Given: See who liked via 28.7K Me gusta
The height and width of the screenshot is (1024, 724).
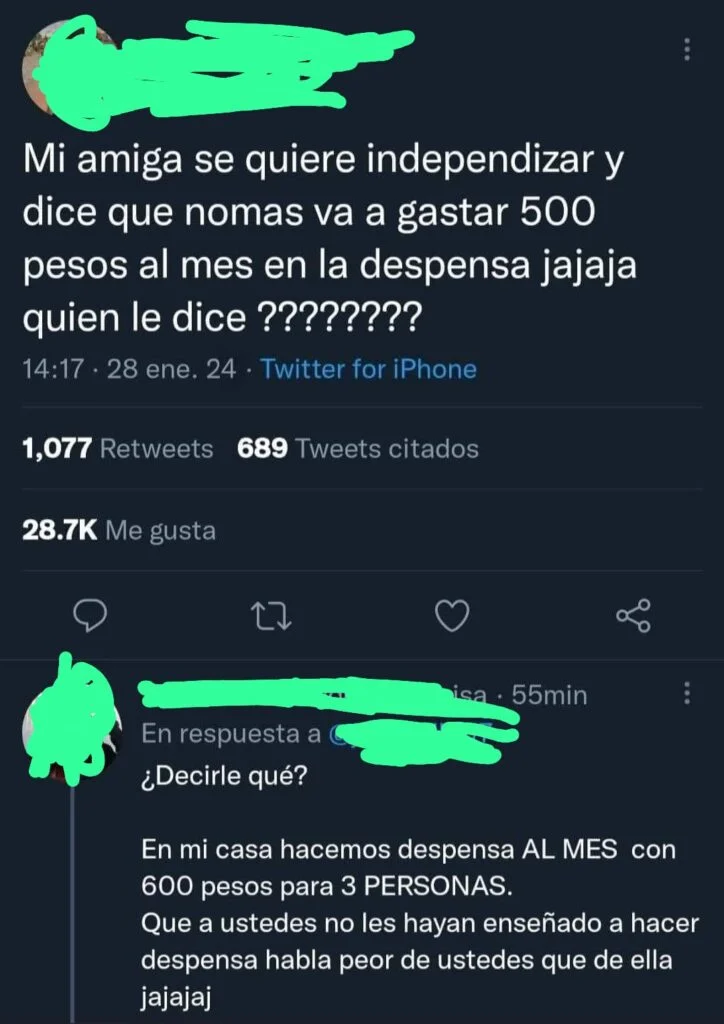Looking at the screenshot, I should pos(118,530).
